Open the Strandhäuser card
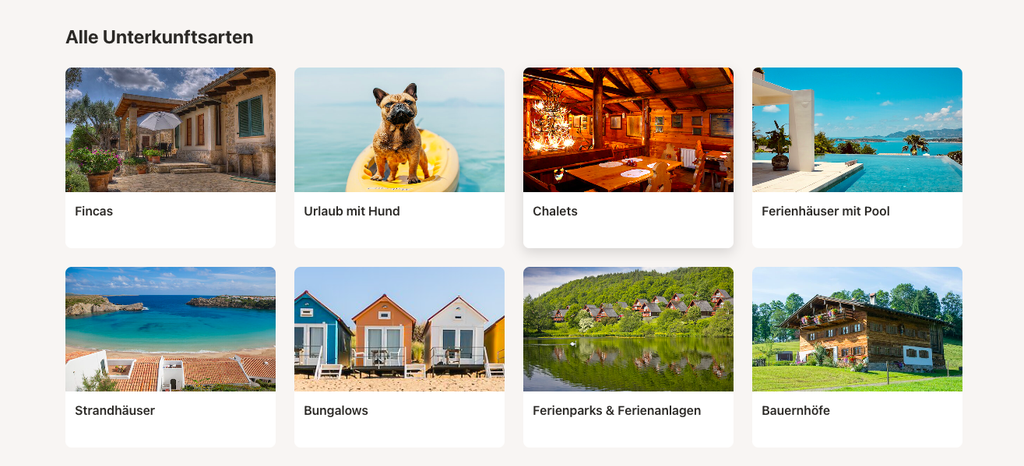This screenshot has height=466, width=1024. click(170, 357)
